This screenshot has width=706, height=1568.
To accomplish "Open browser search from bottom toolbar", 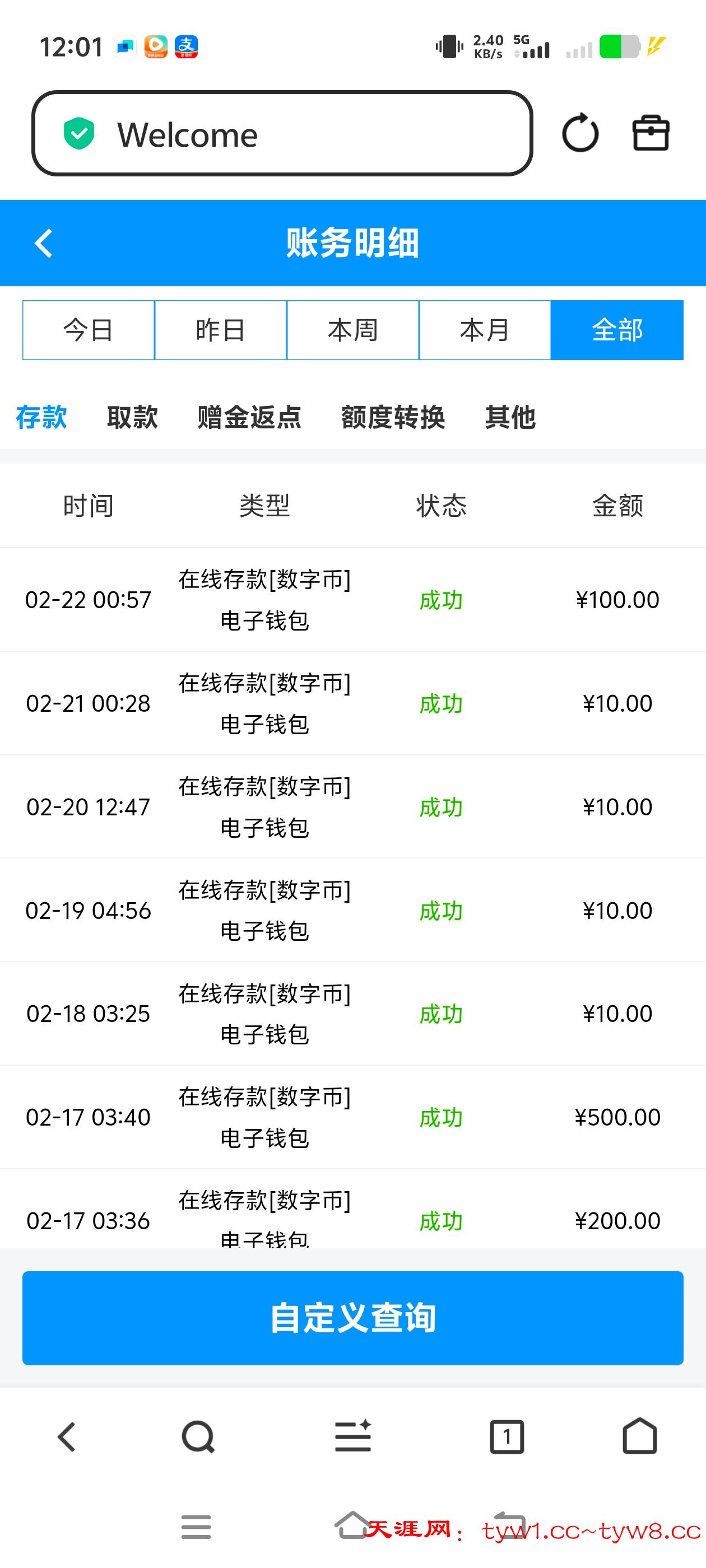I will (x=198, y=1437).
